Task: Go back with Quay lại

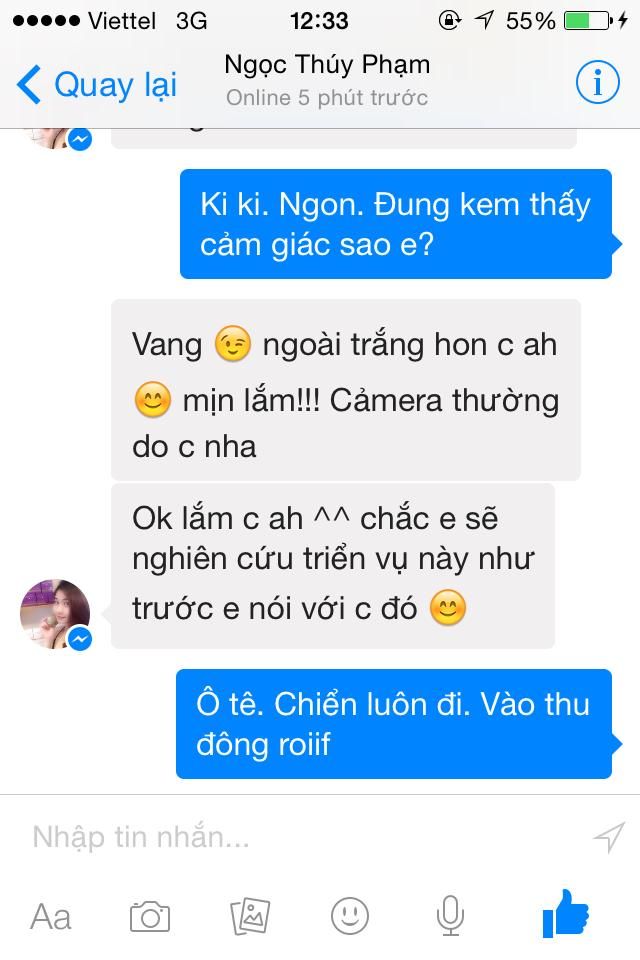Action: pyautogui.click(x=97, y=85)
